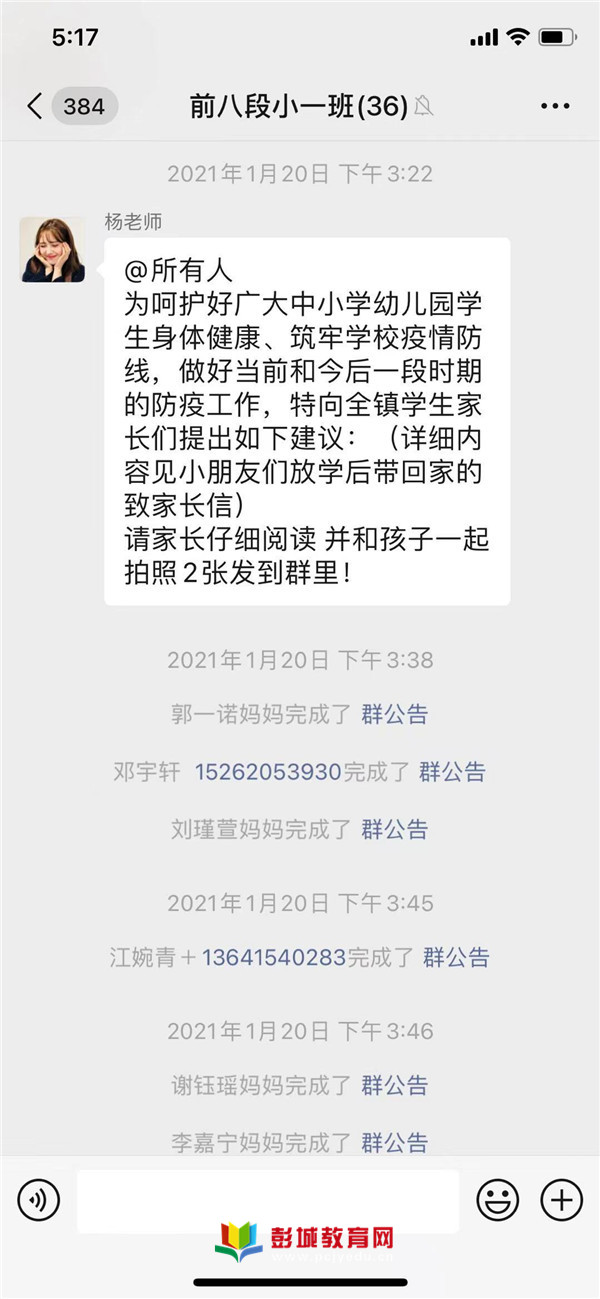This screenshot has width=600, height=1299.
Task: Open 群公告 link next to 李嘉宁妈妈
Action: tap(394, 1141)
